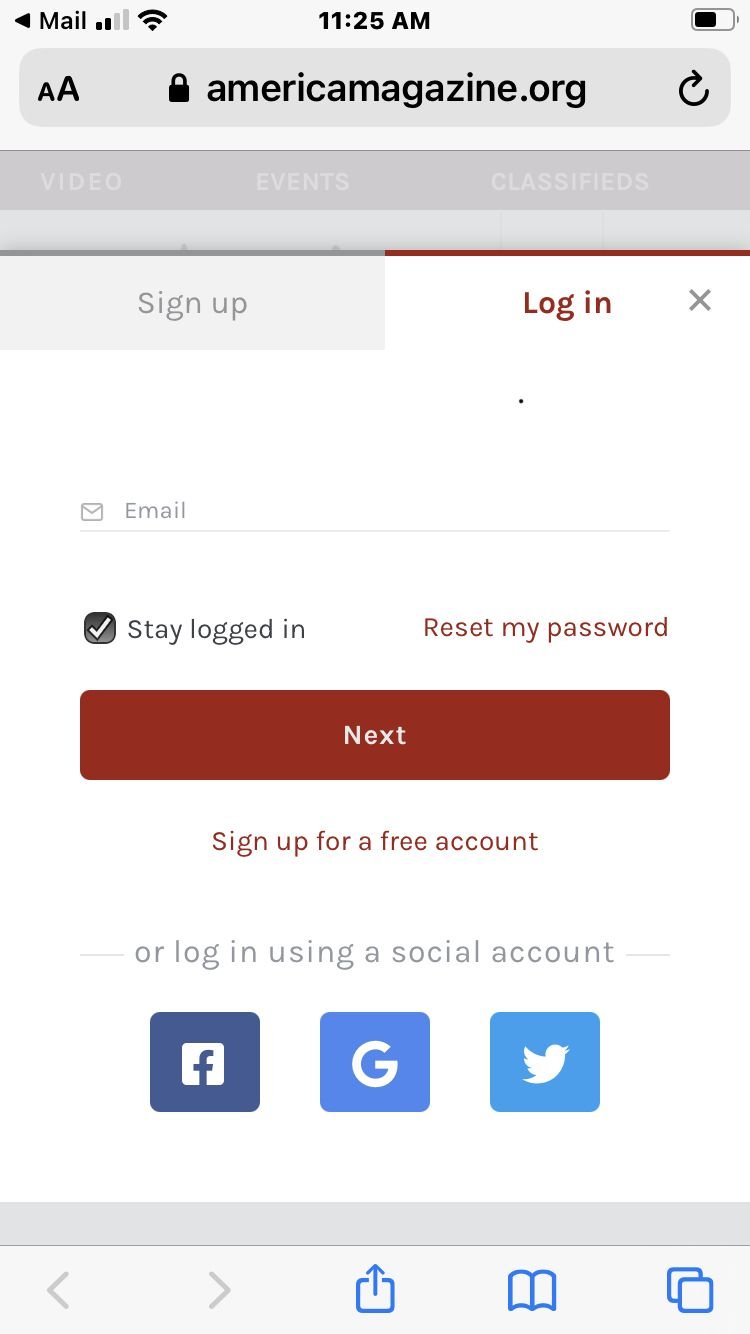750x1334 pixels.
Task: Return to the Mail app
Action: click(x=50, y=20)
